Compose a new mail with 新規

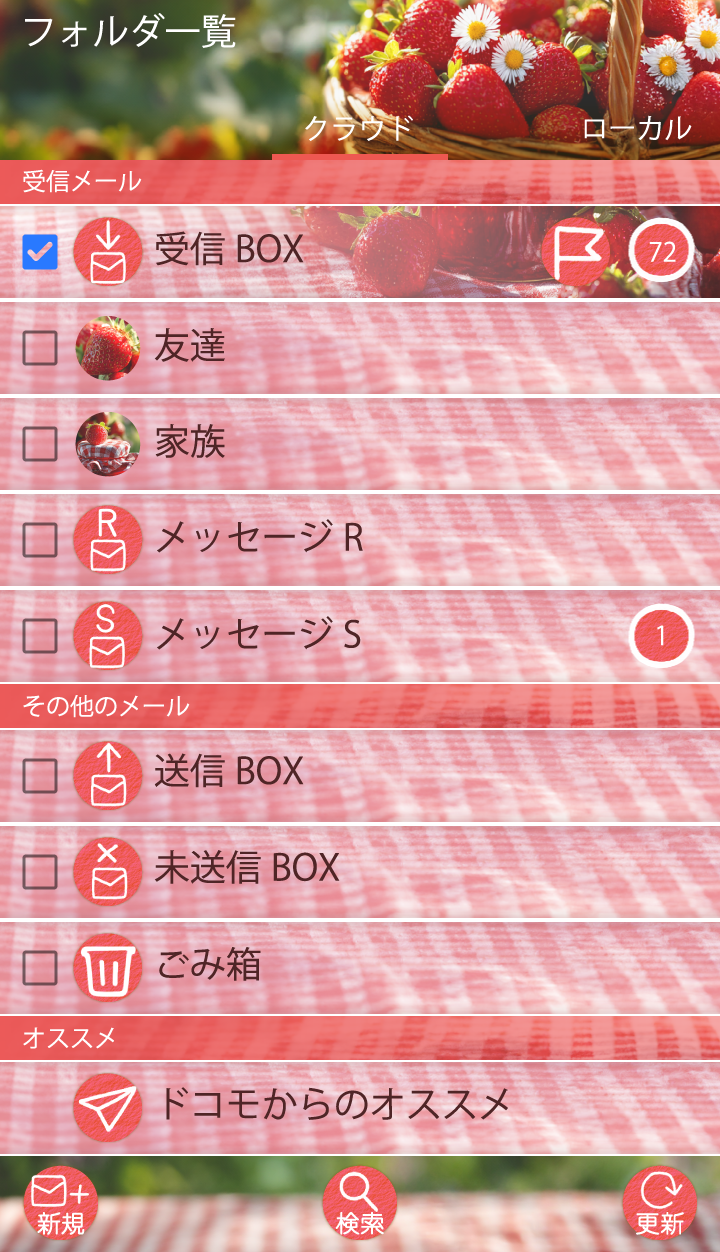pos(61,1204)
